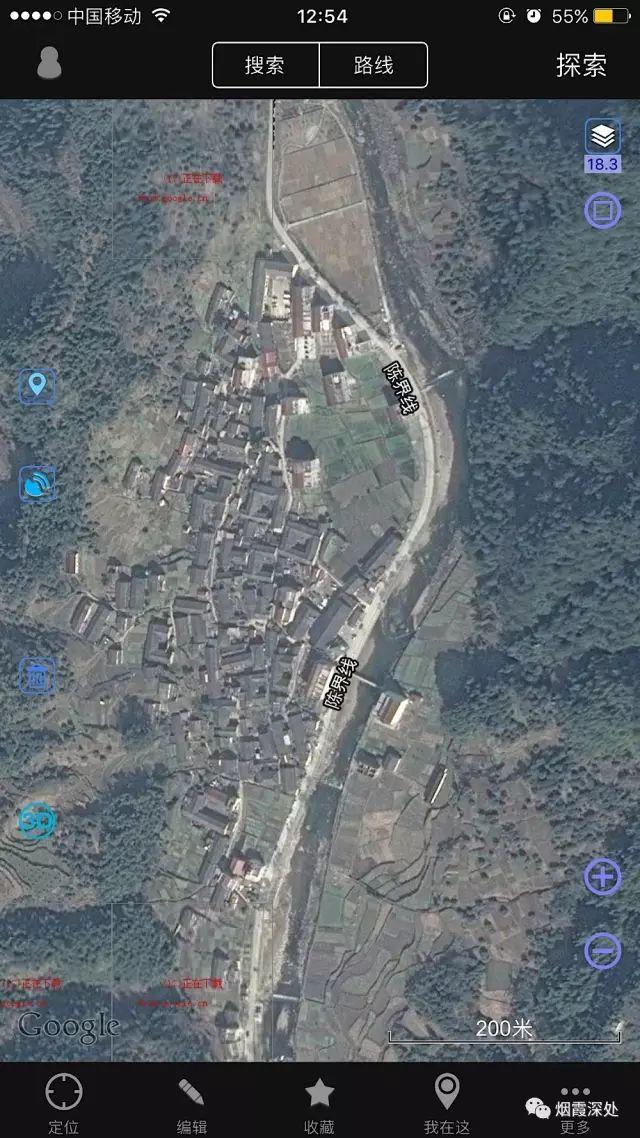
Task: Tap the 搜索 search button
Action: pyautogui.click(x=265, y=65)
